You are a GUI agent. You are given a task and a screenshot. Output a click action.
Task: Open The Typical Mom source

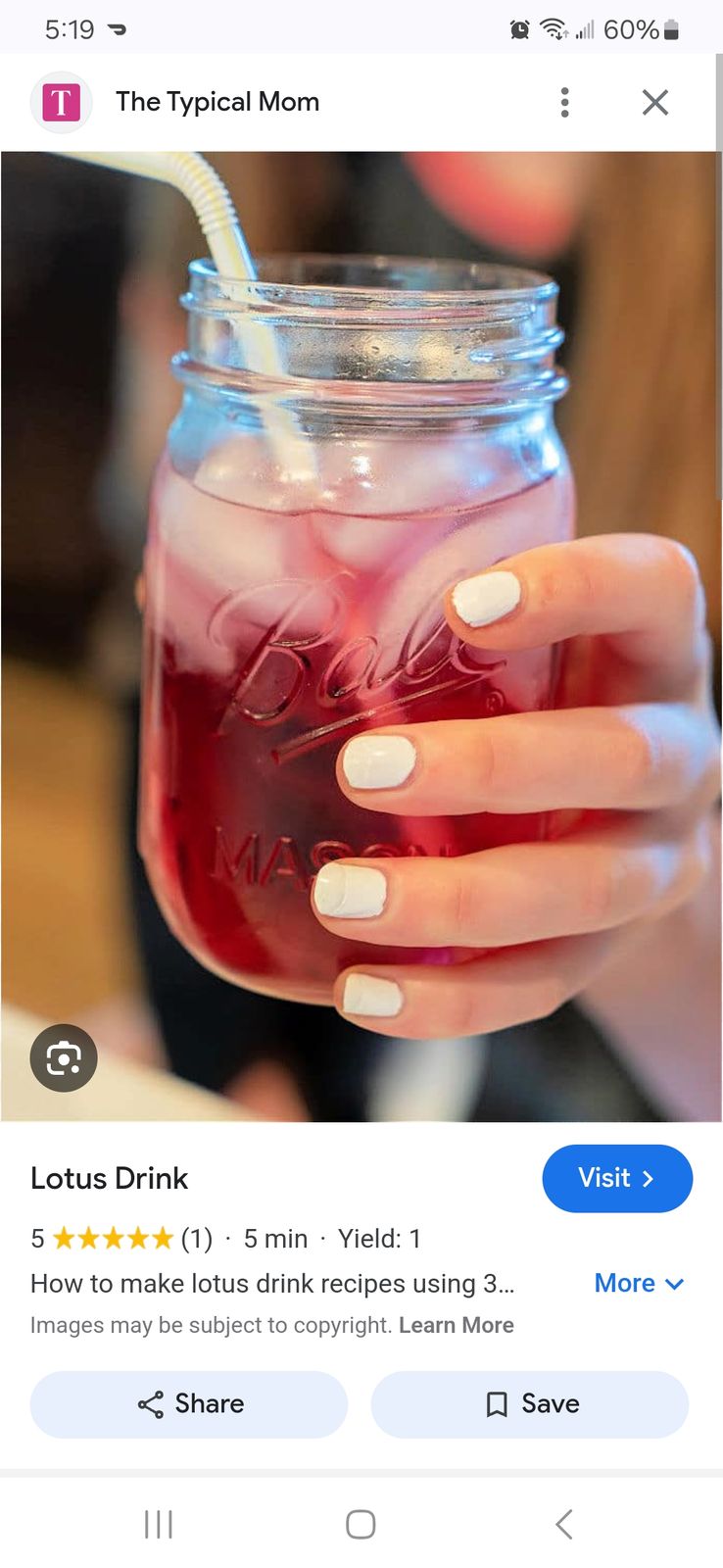(x=217, y=102)
